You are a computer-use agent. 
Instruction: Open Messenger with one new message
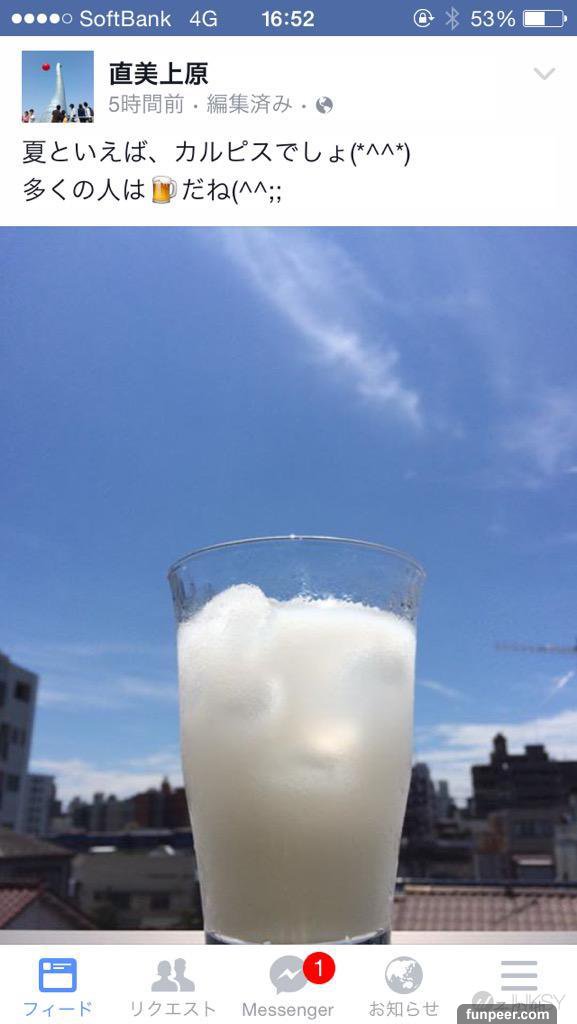coord(288,987)
